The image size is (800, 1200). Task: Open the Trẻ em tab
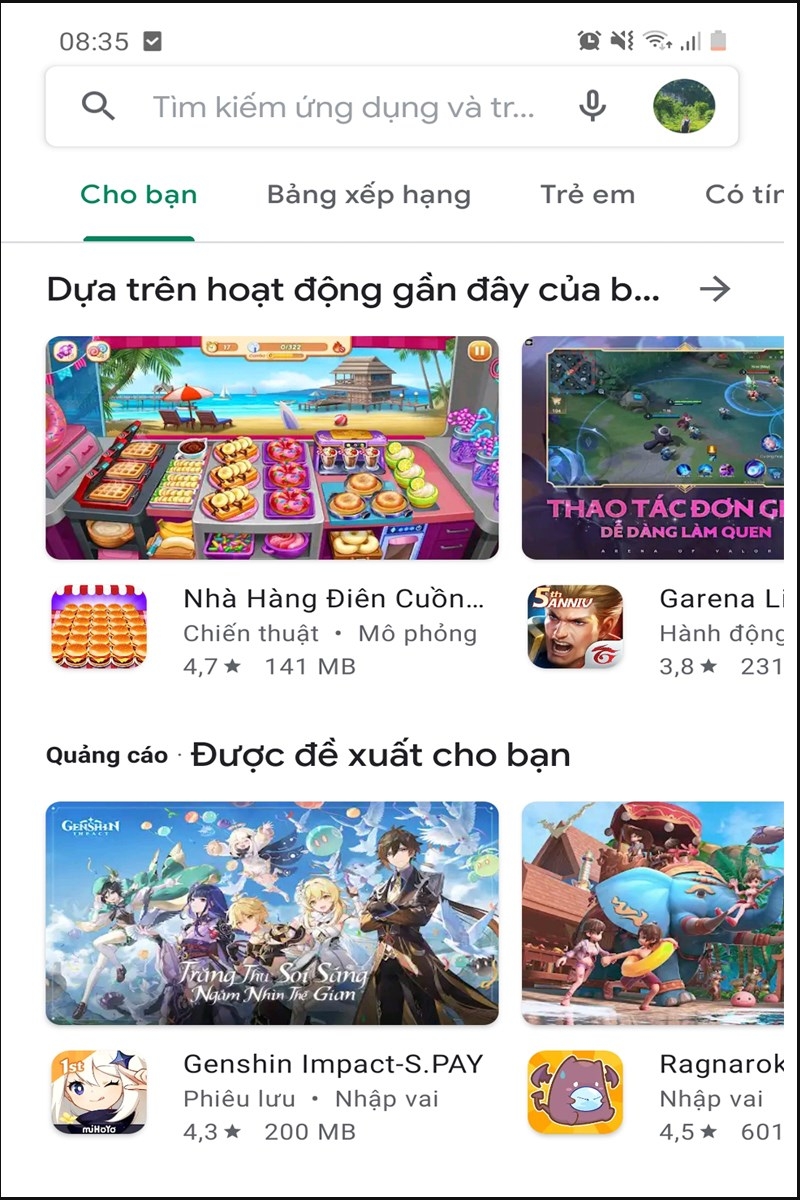[588, 195]
